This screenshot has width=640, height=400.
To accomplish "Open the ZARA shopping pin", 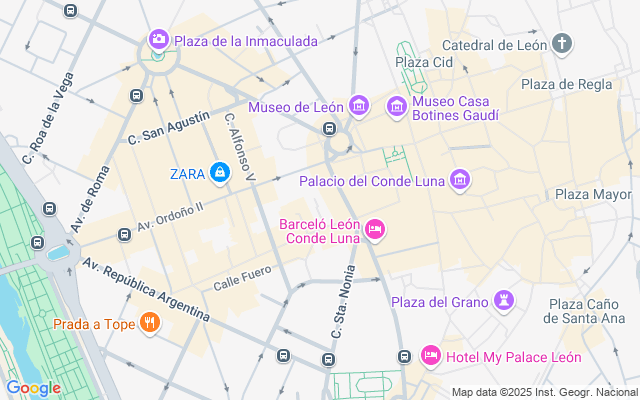I will [219, 173].
